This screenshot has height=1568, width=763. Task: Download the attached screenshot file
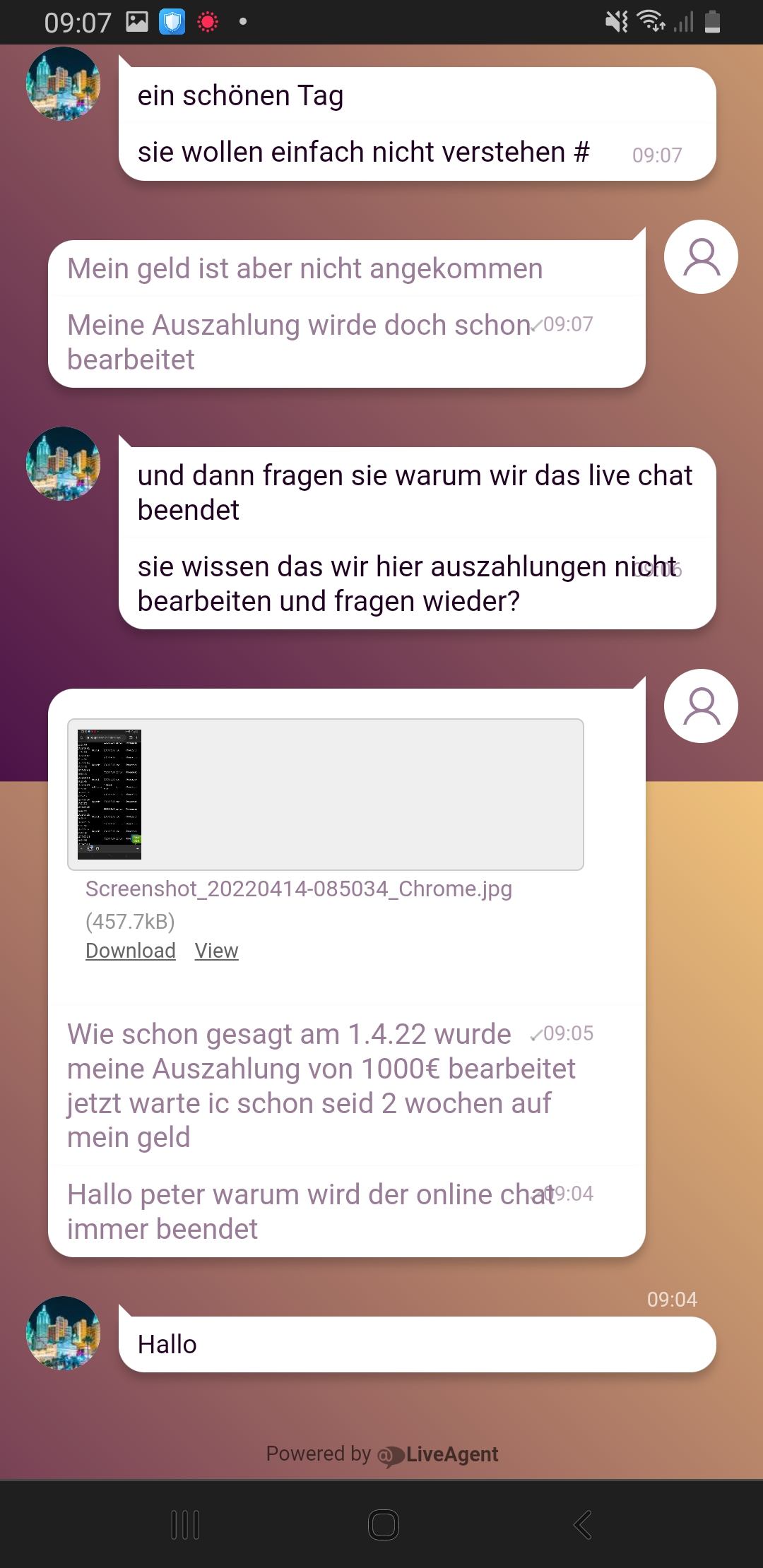click(131, 951)
